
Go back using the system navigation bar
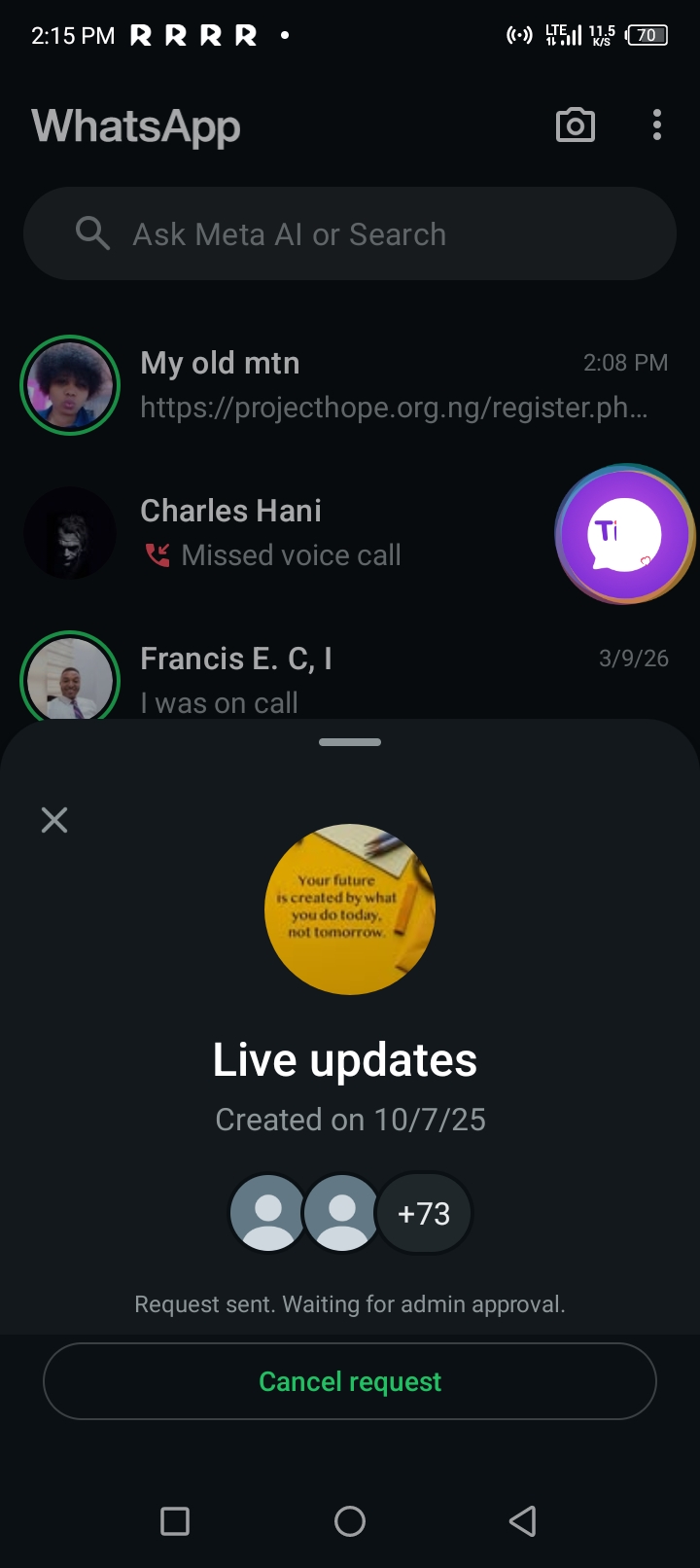tap(523, 1520)
